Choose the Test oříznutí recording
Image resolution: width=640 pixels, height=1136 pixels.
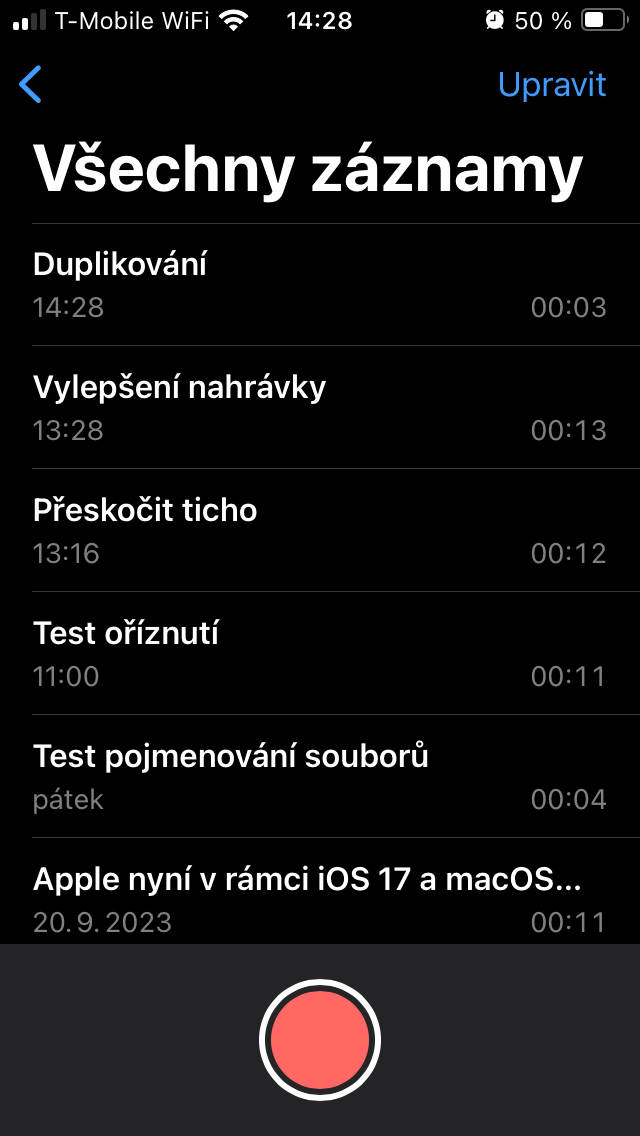(320, 654)
